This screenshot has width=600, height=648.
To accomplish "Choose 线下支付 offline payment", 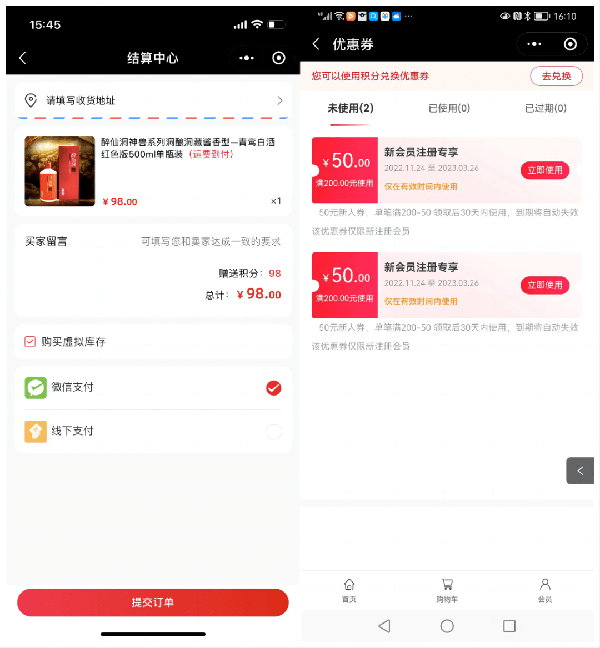I will click(273, 431).
